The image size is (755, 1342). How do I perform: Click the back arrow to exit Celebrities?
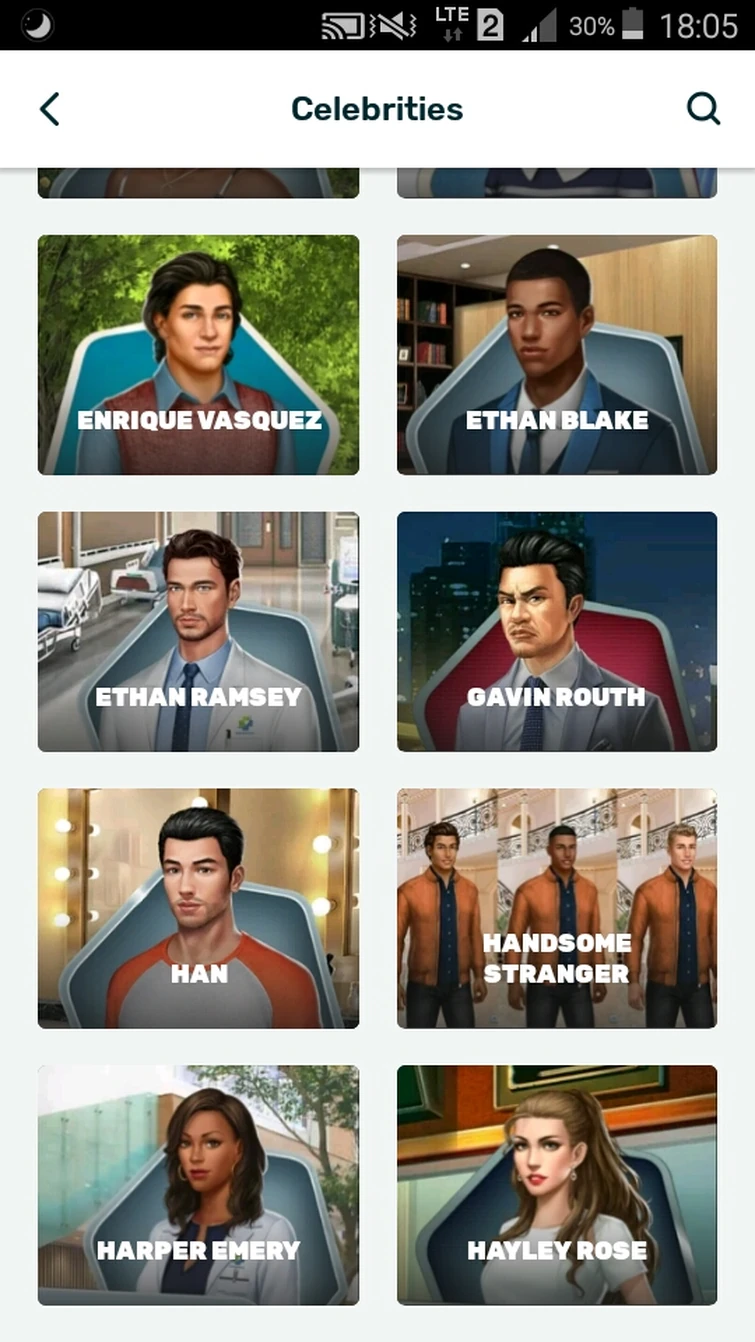point(49,109)
